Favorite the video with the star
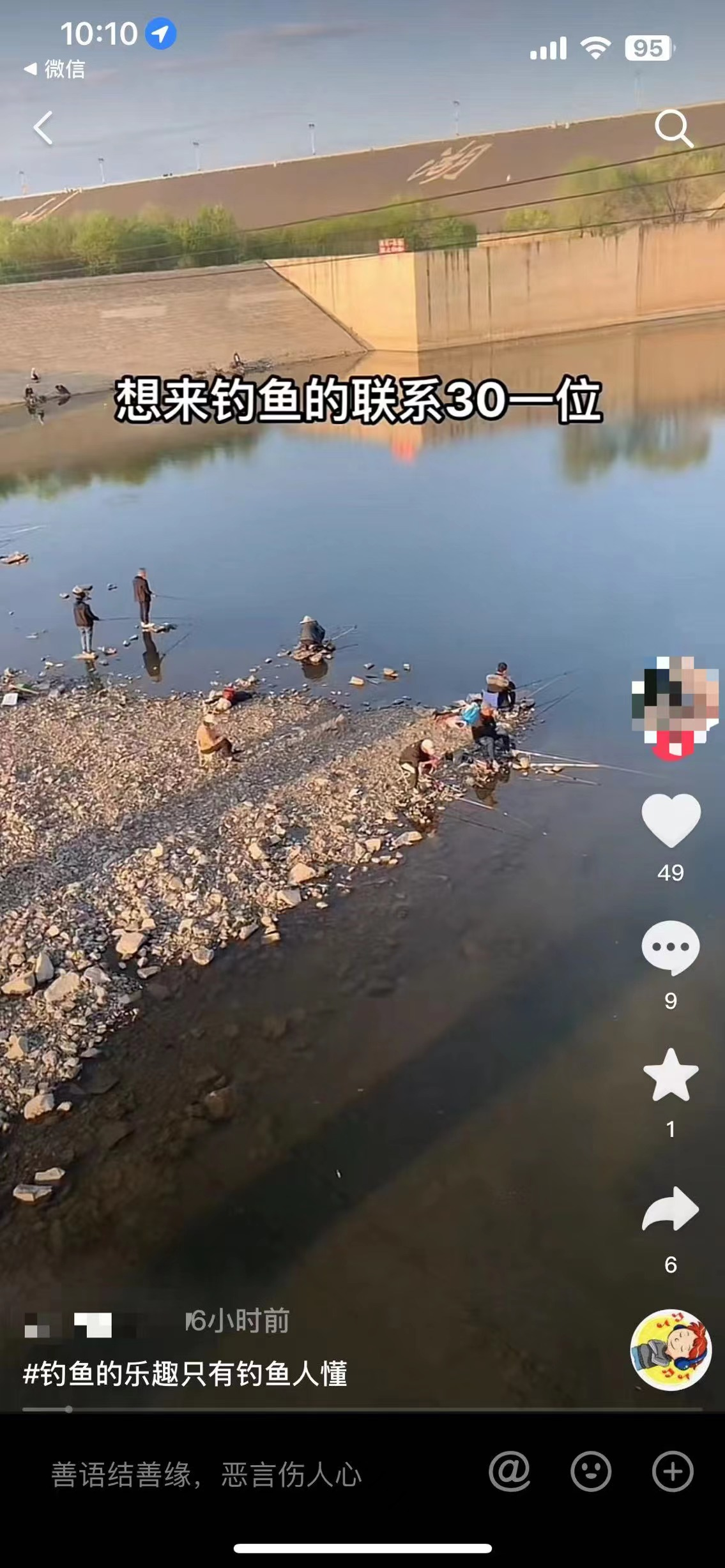725x1568 pixels. (671, 1075)
